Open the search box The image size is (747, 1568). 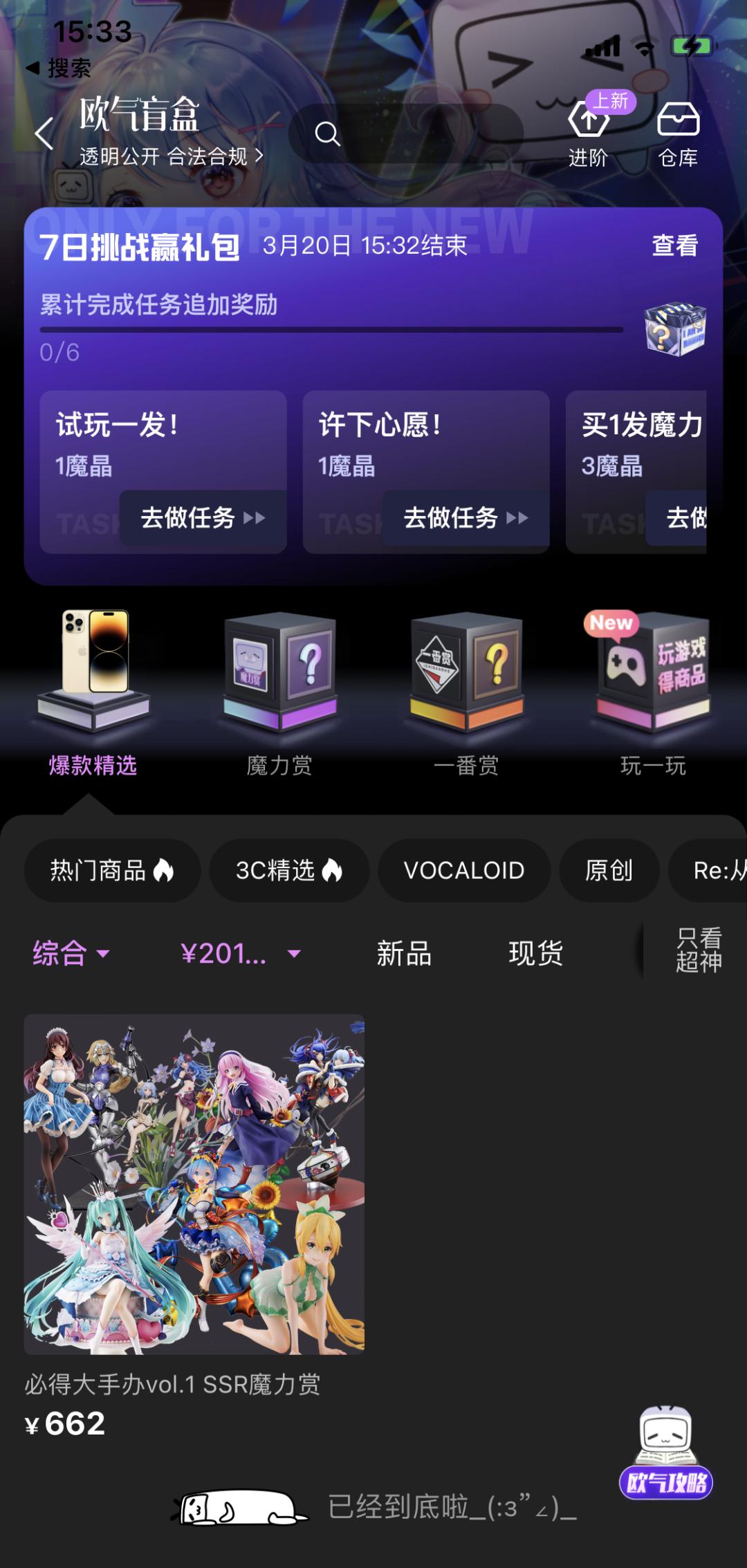tap(405, 133)
